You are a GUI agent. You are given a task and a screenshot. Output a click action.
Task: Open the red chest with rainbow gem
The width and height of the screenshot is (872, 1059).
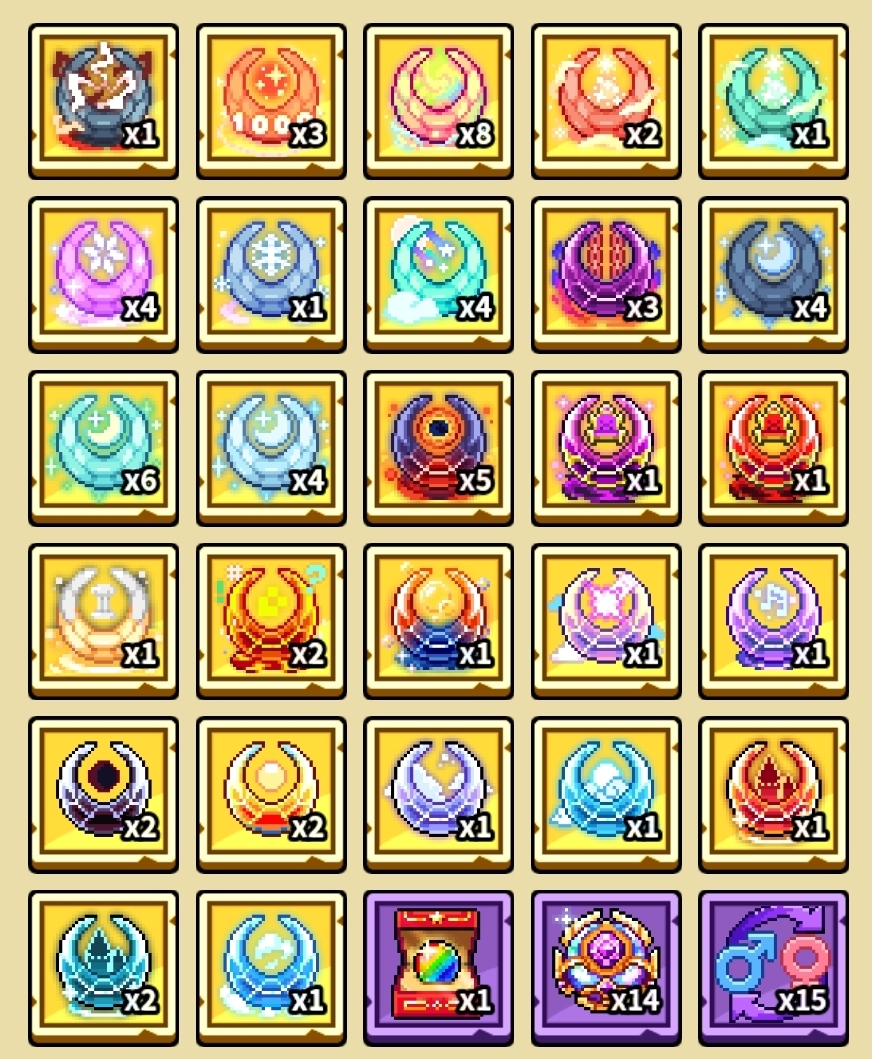click(438, 967)
